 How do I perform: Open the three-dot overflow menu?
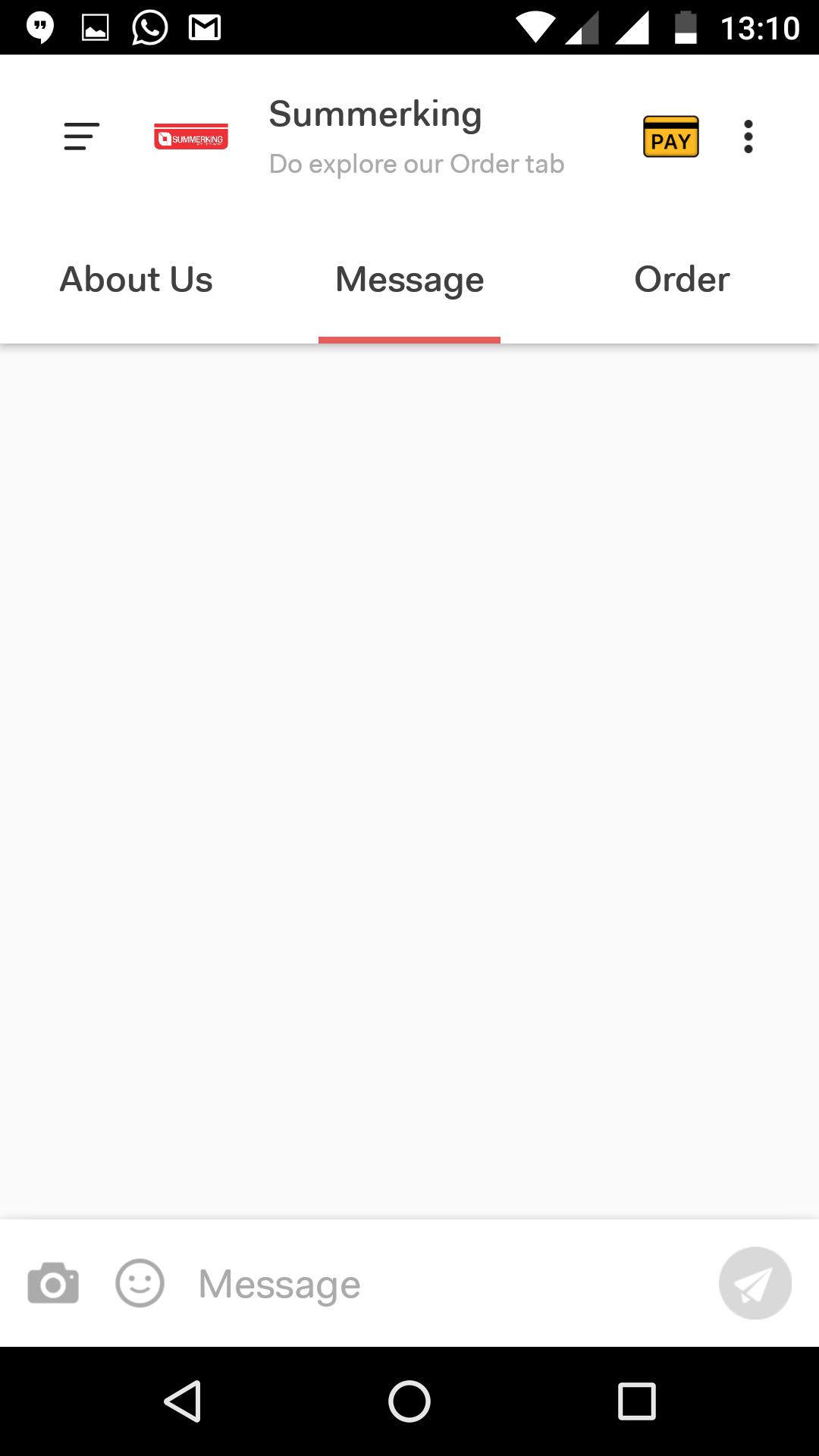748,137
